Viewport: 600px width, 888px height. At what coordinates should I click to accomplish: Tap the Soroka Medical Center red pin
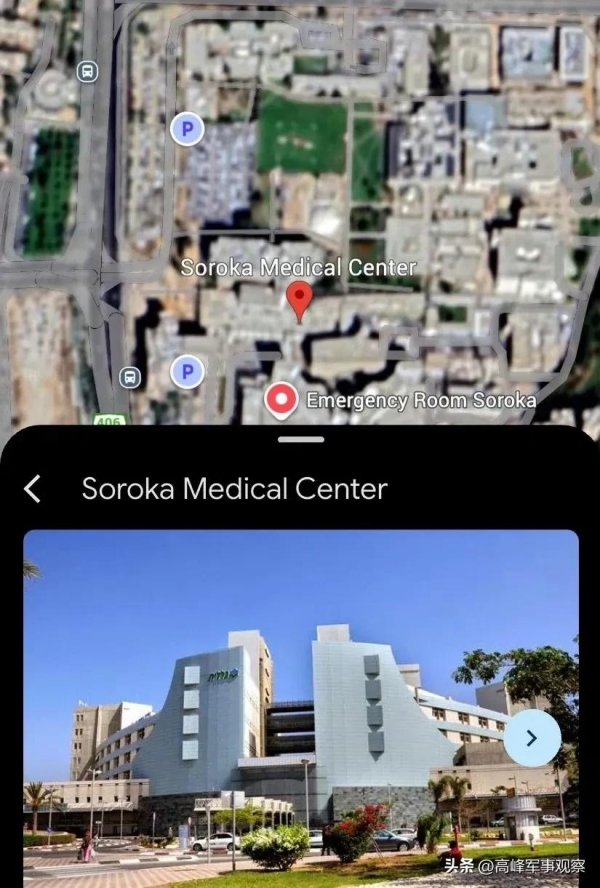pyautogui.click(x=299, y=300)
